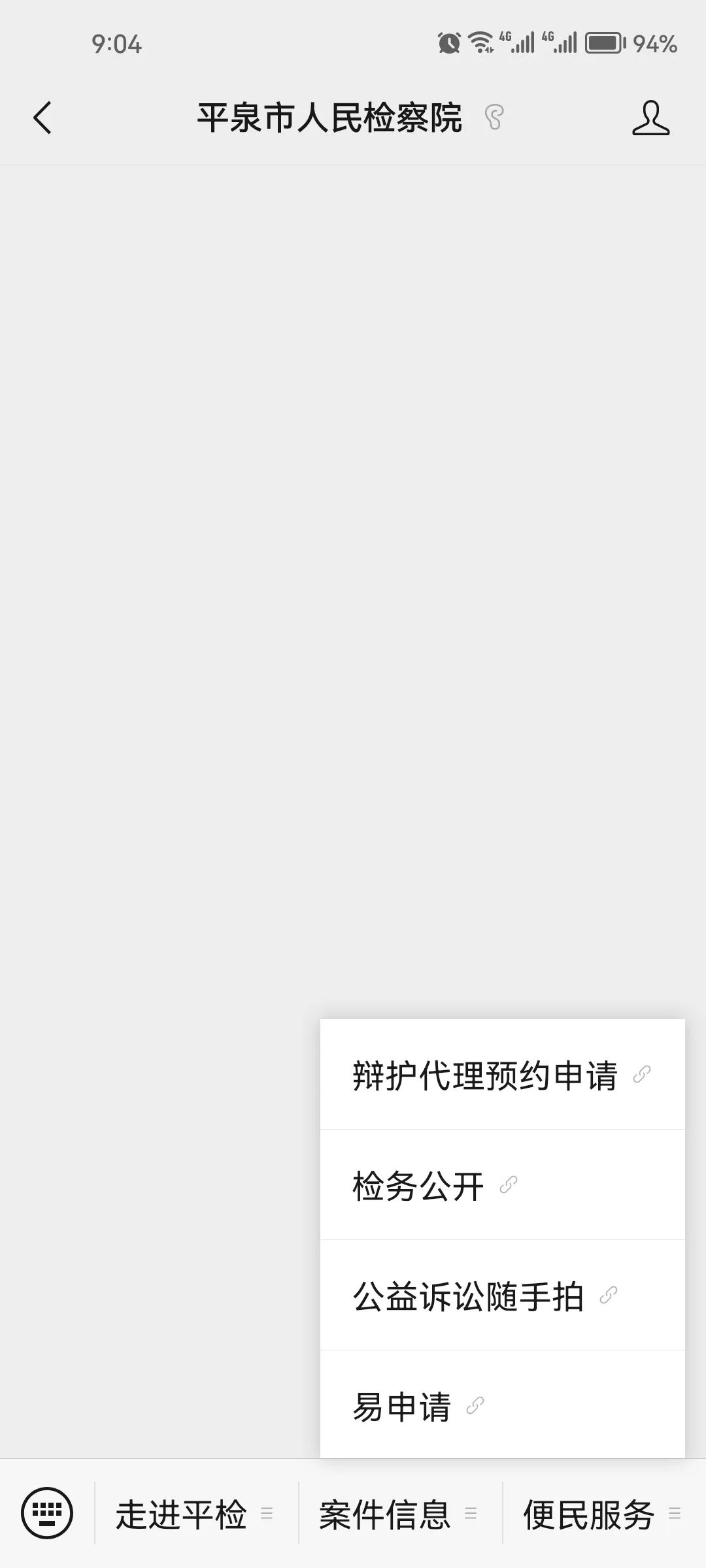Open 辩护代理预约申请 link

[502, 1075]
